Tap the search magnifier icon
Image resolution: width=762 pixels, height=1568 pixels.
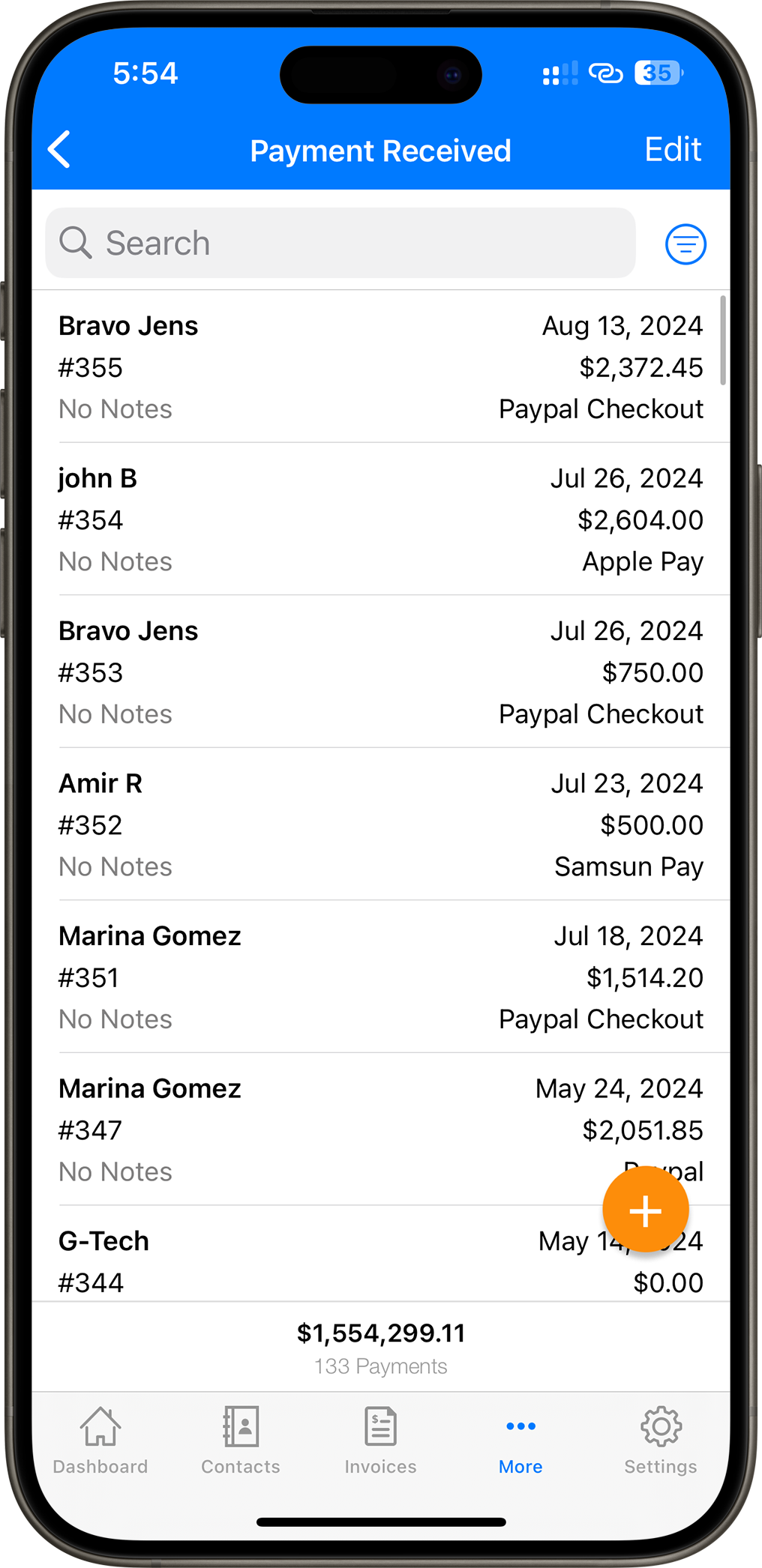(x=76, y=243)
